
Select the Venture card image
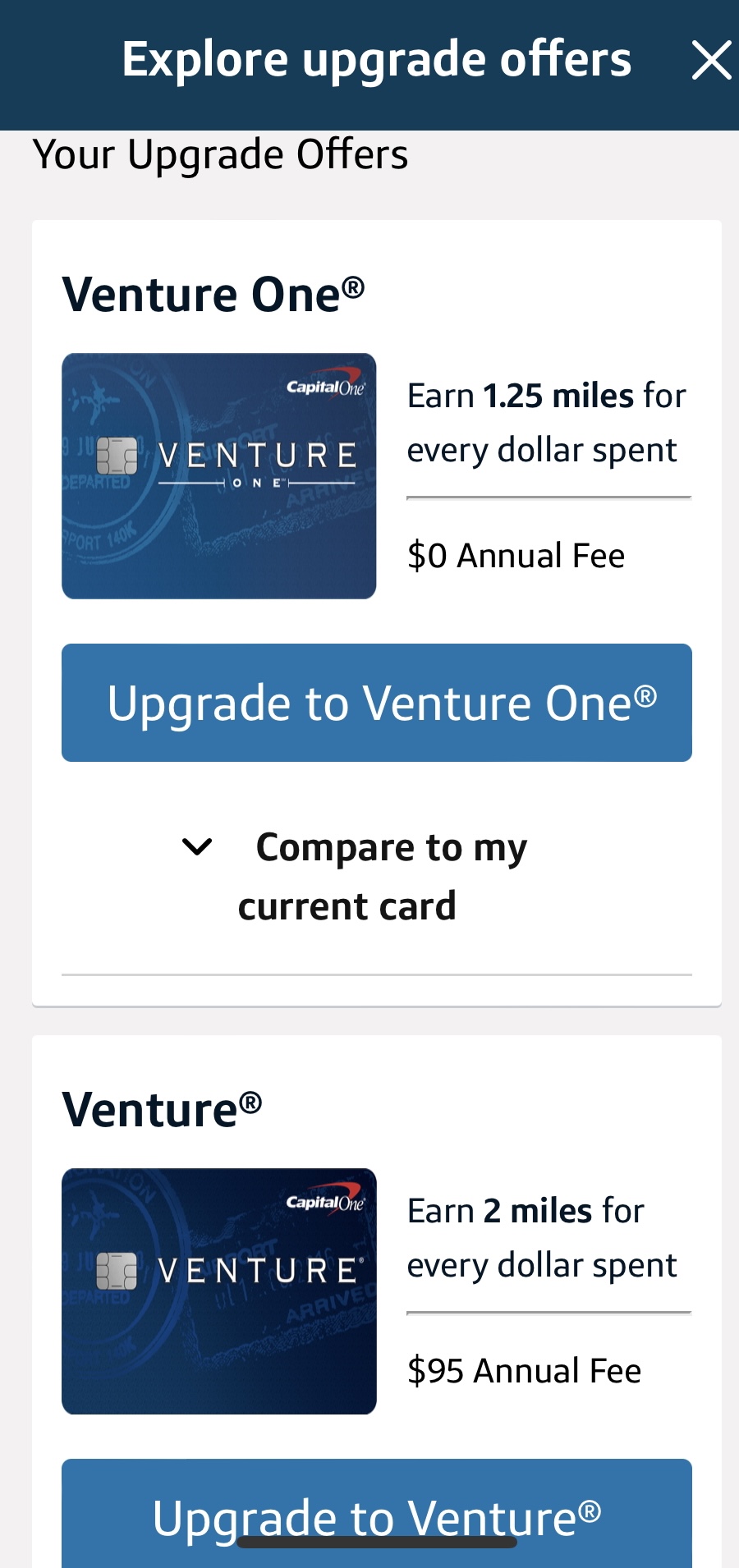(218, 1289)
